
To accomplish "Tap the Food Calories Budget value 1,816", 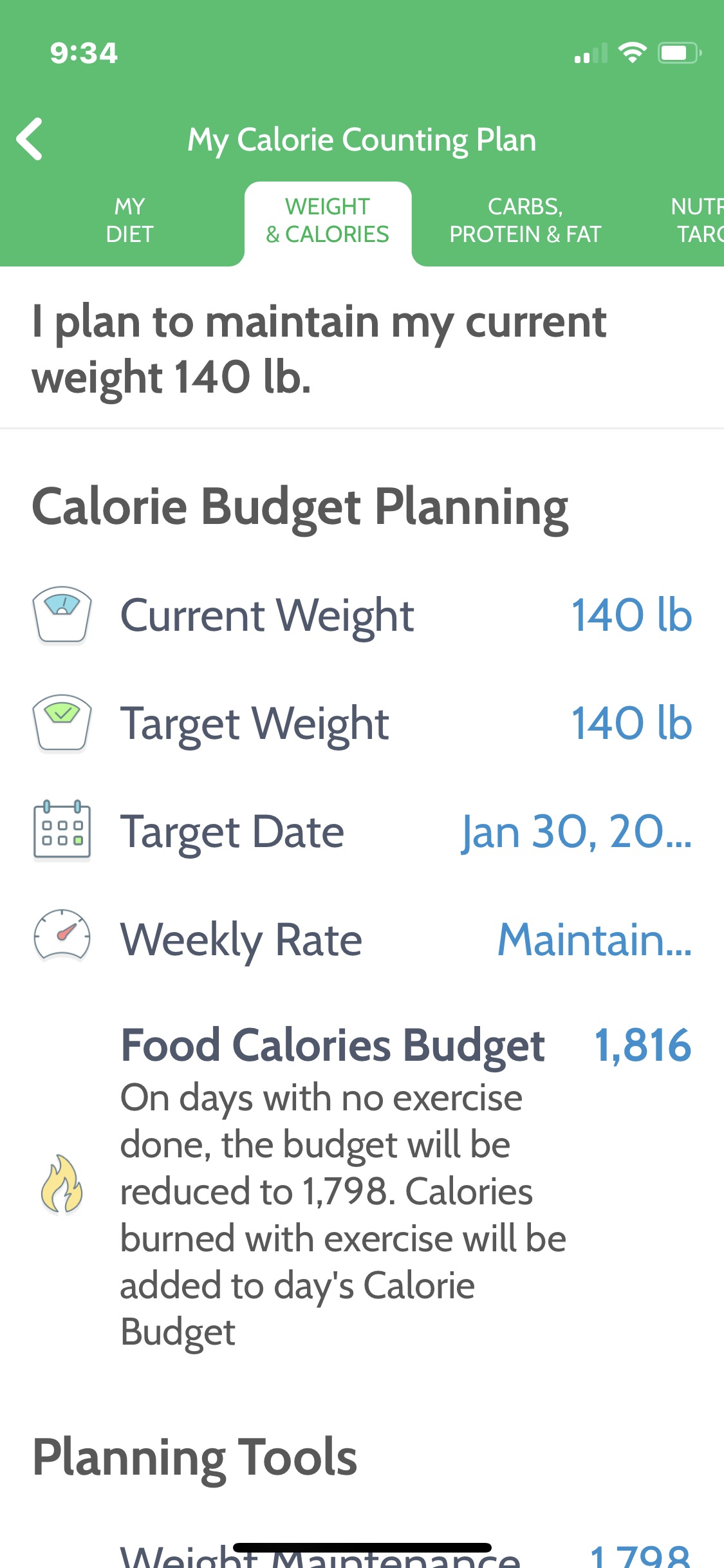I will pos(642,1044).
